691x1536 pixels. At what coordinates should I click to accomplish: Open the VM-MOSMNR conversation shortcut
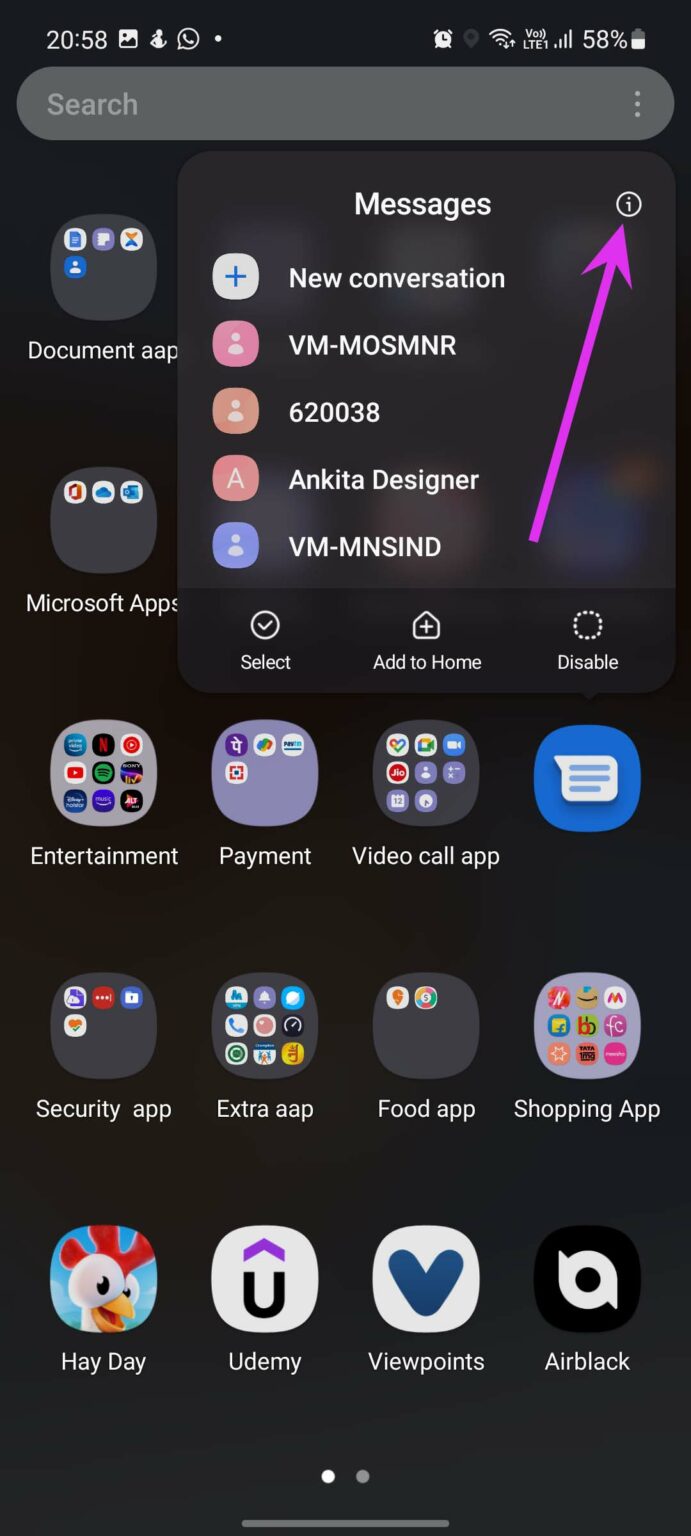(x=371, y=345)
